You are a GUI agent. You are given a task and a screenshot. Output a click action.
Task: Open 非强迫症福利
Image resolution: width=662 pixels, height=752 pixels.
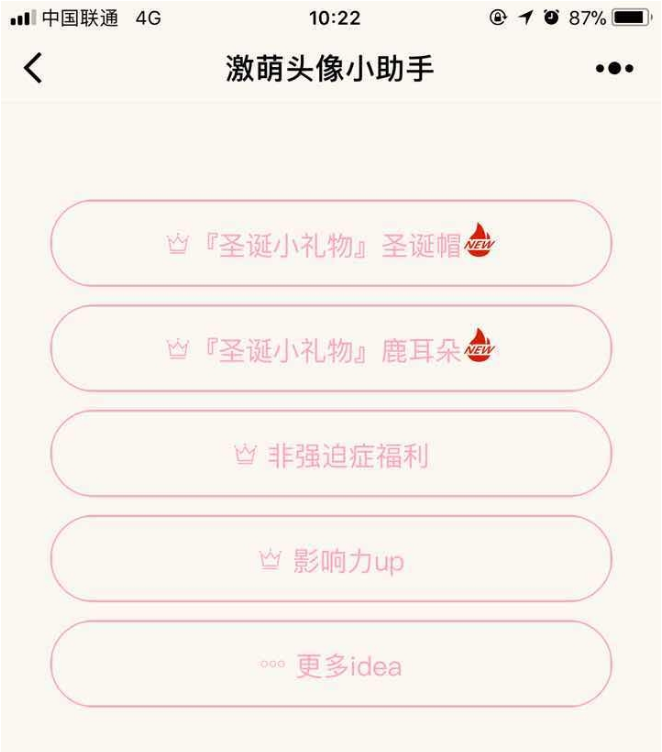(330, 455)
